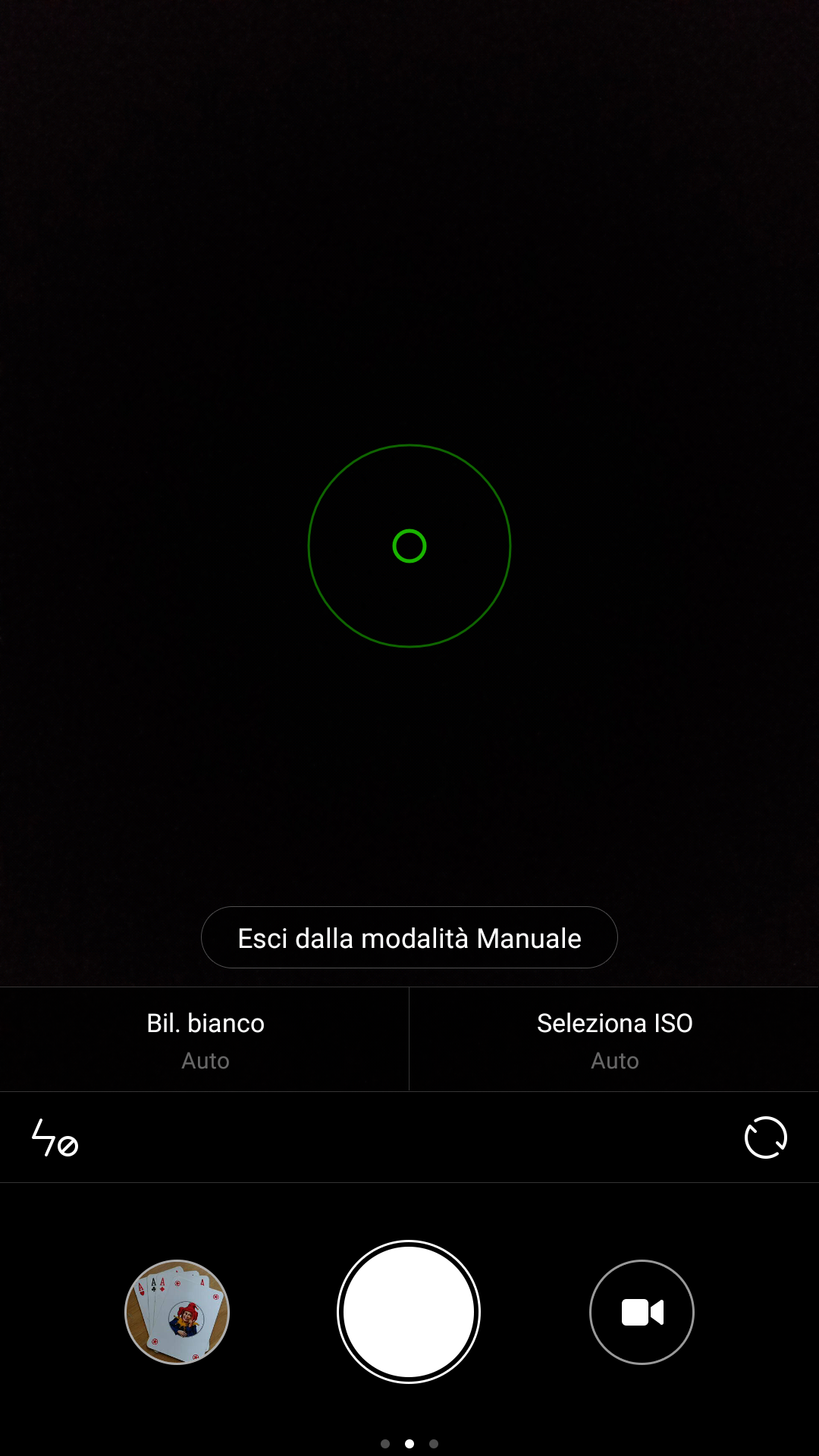Switch camera with the rotate icon
Screen dimensions: 819x1456
pyautogui.click(x=766, y=1137)
